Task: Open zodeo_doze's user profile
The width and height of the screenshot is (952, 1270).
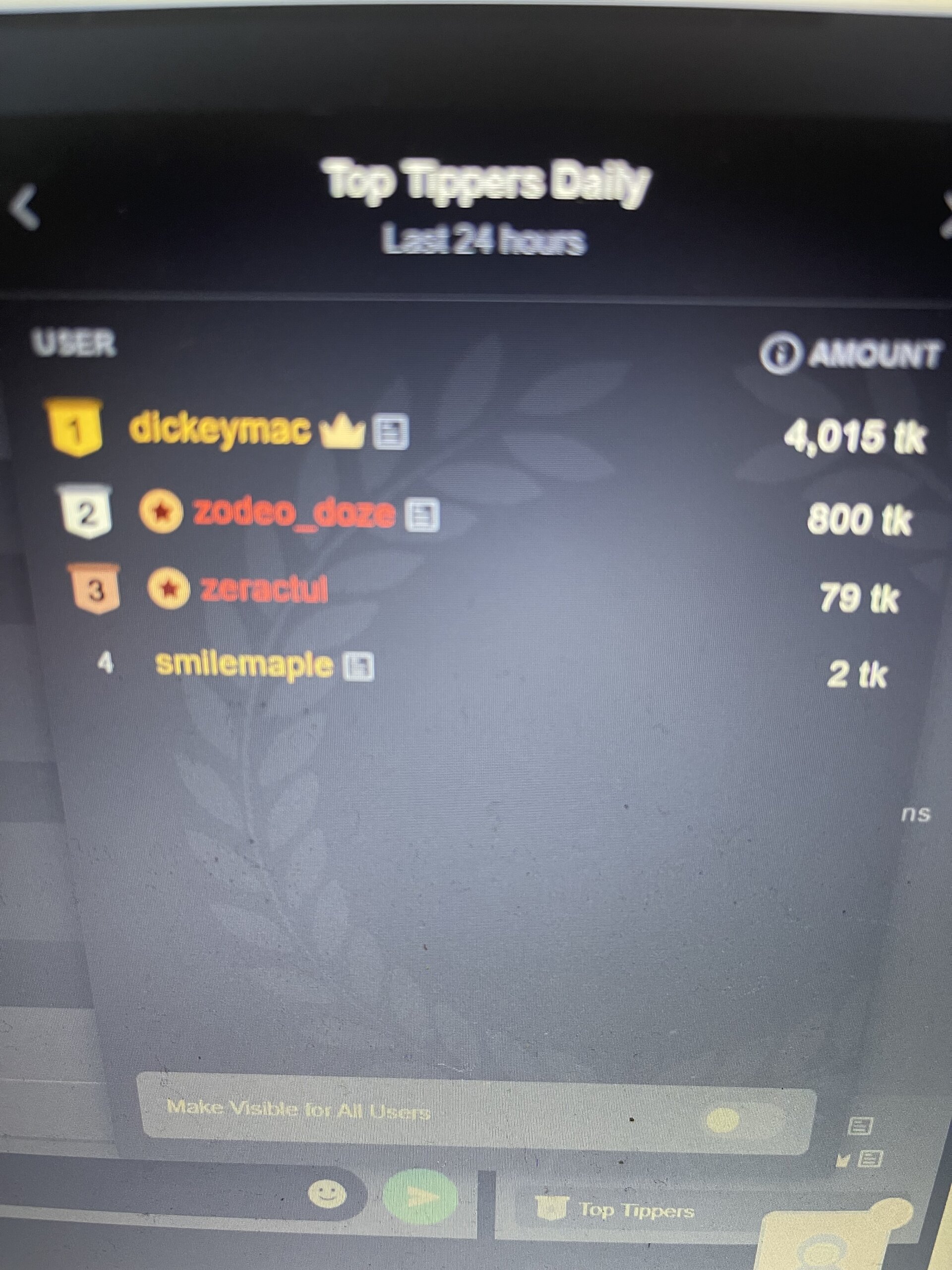Action: click(294, 512)
